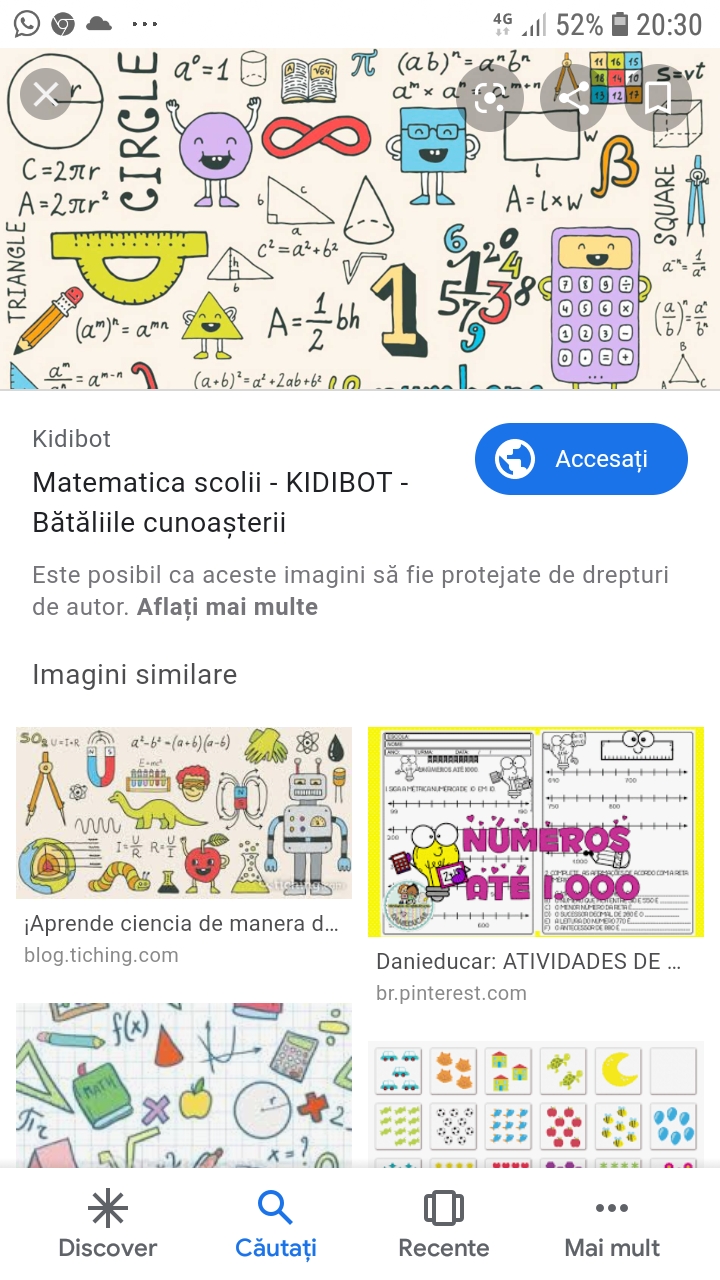Open the math tools grid-paper image

point(184,1085)
